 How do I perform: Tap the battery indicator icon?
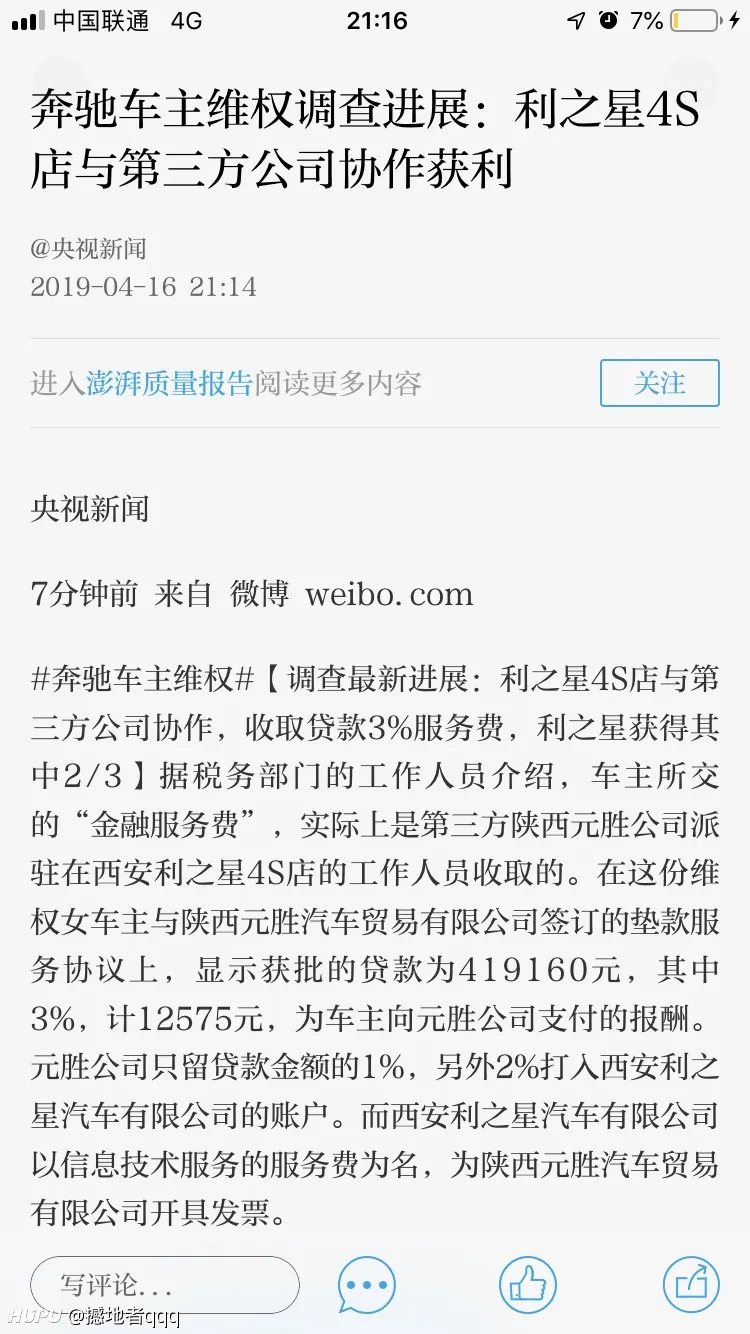click(696, 18)
